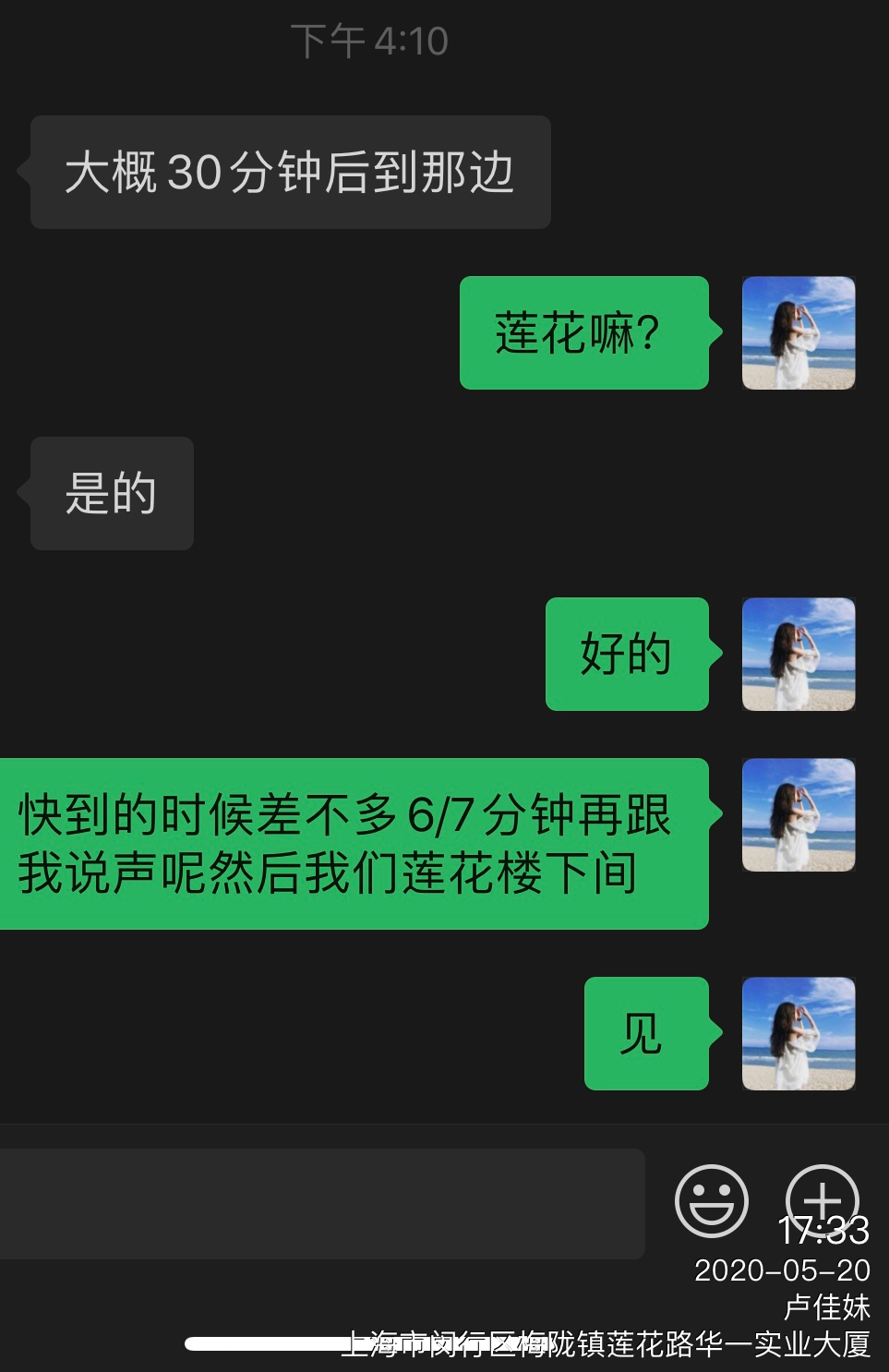Open the emoji sticker panel

click(711, 1200)
